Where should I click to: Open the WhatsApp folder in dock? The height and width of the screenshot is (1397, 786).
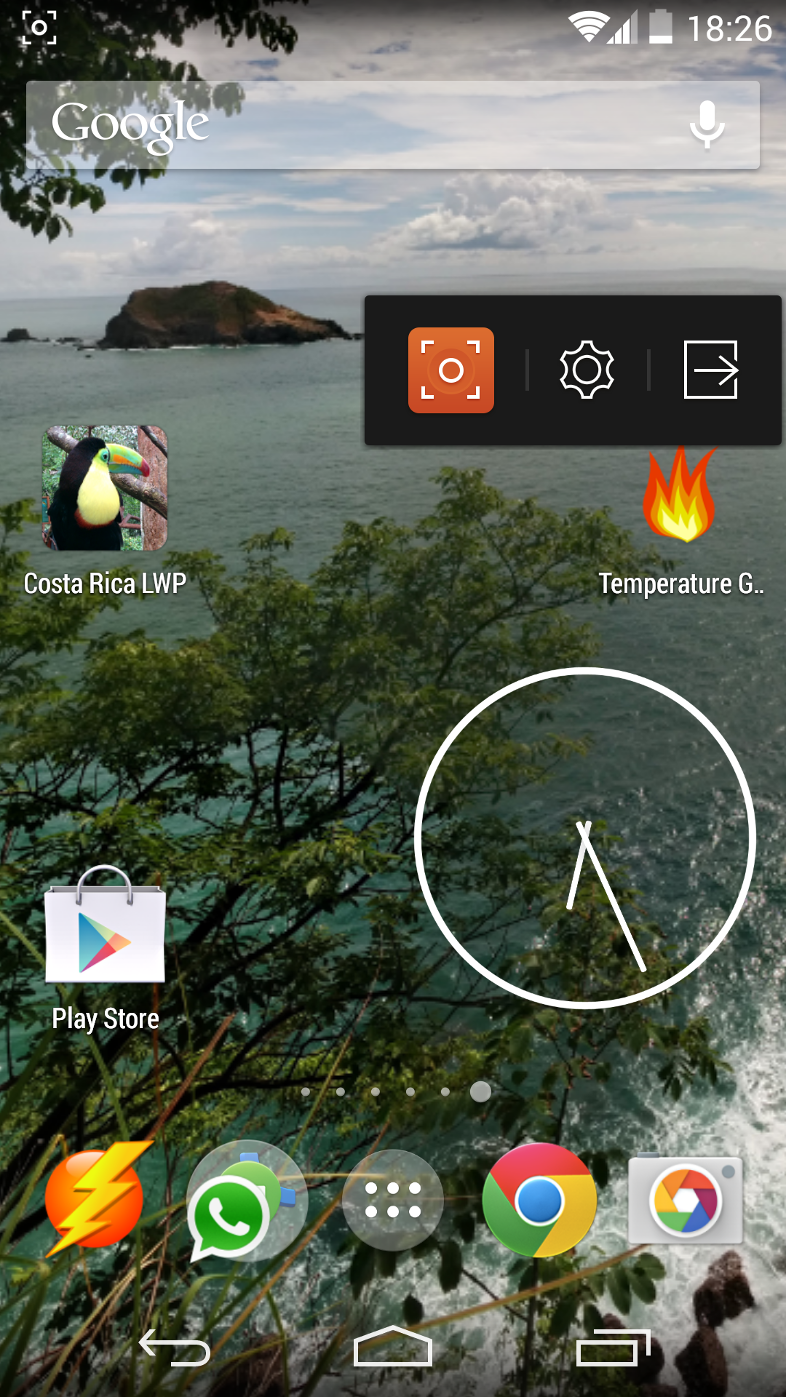click(245, 1199)
